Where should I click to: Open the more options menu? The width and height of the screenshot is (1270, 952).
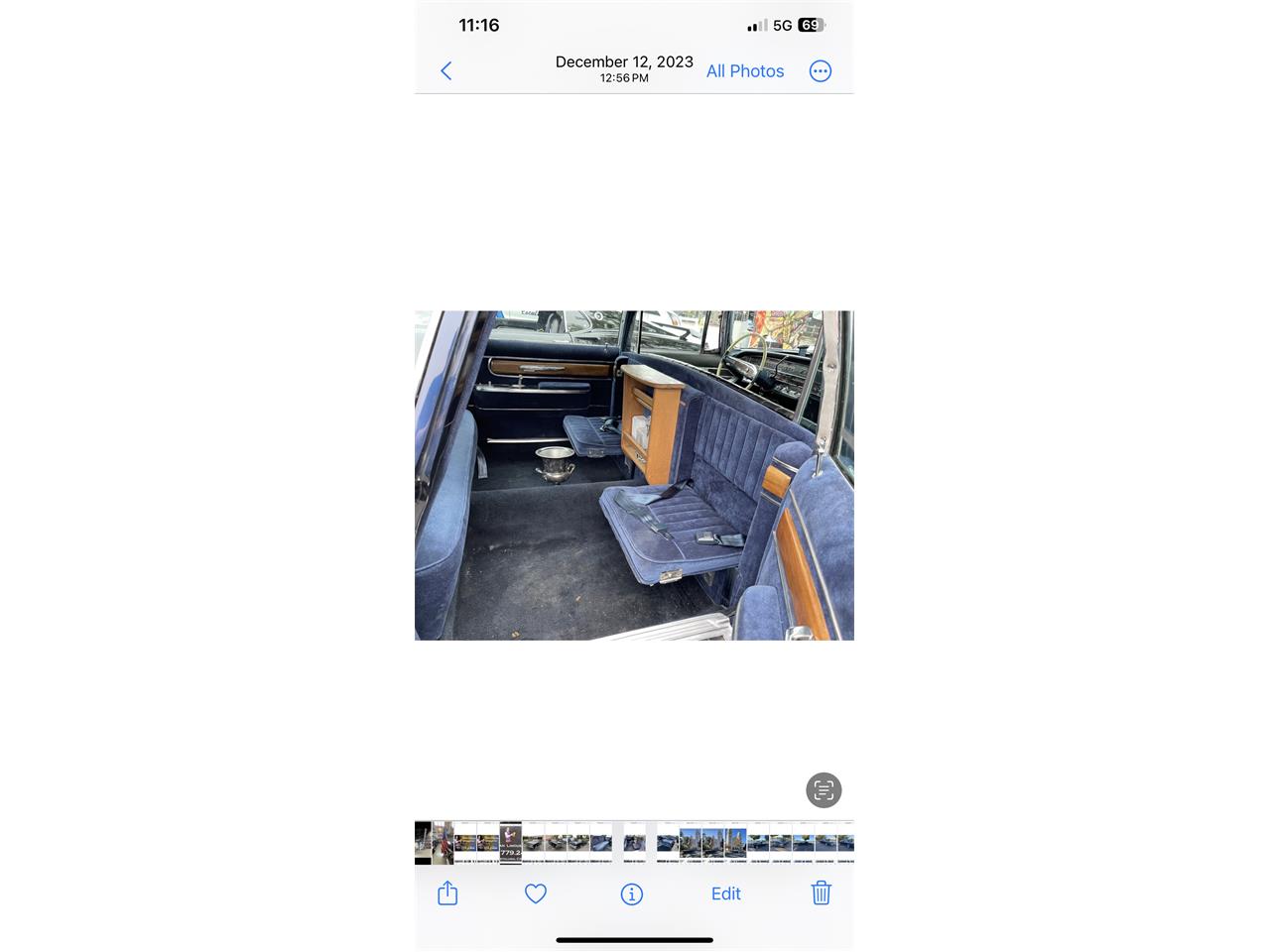coord(820,71)
